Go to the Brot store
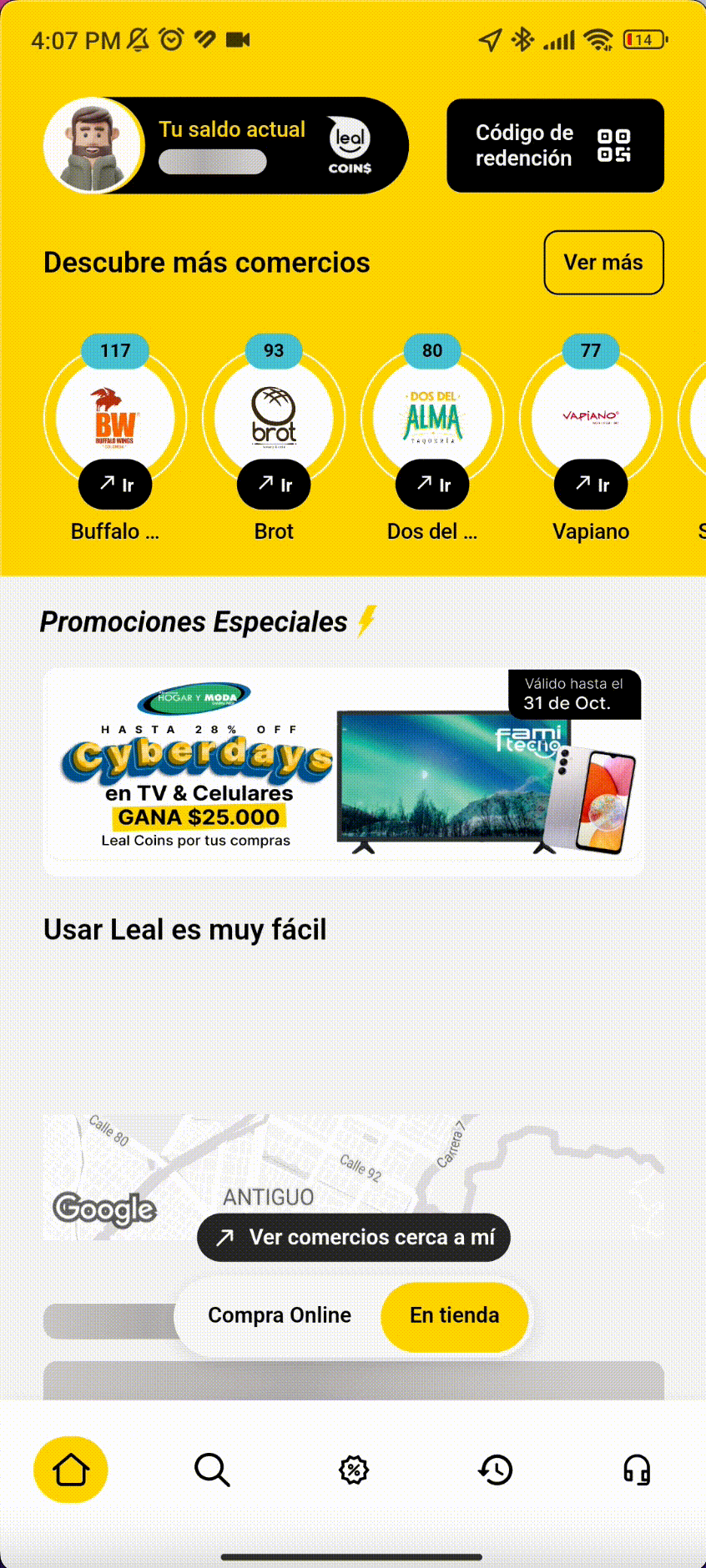706x1568 pixels. [x=274, y=485]
